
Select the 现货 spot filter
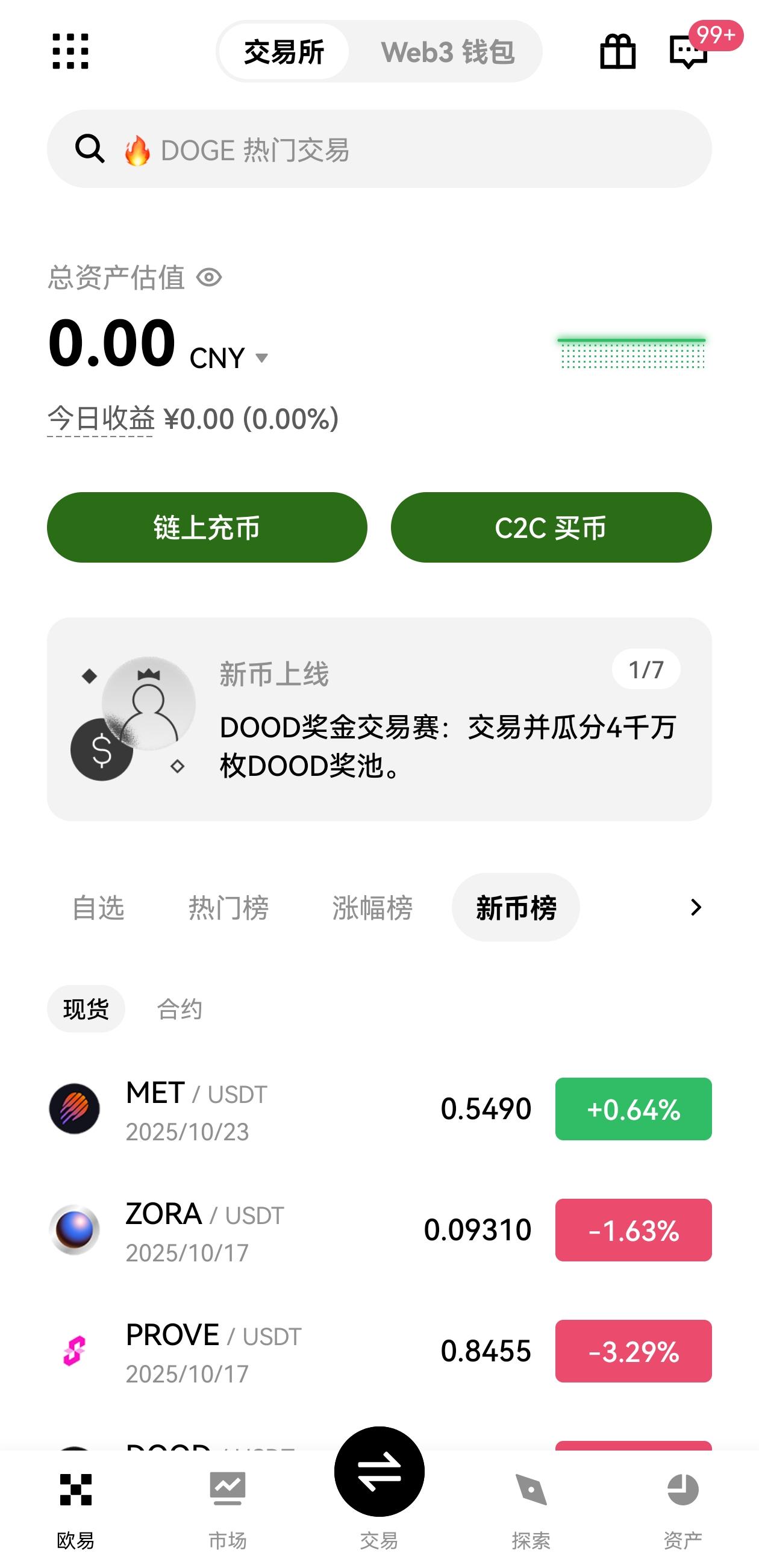[86, 1008]
